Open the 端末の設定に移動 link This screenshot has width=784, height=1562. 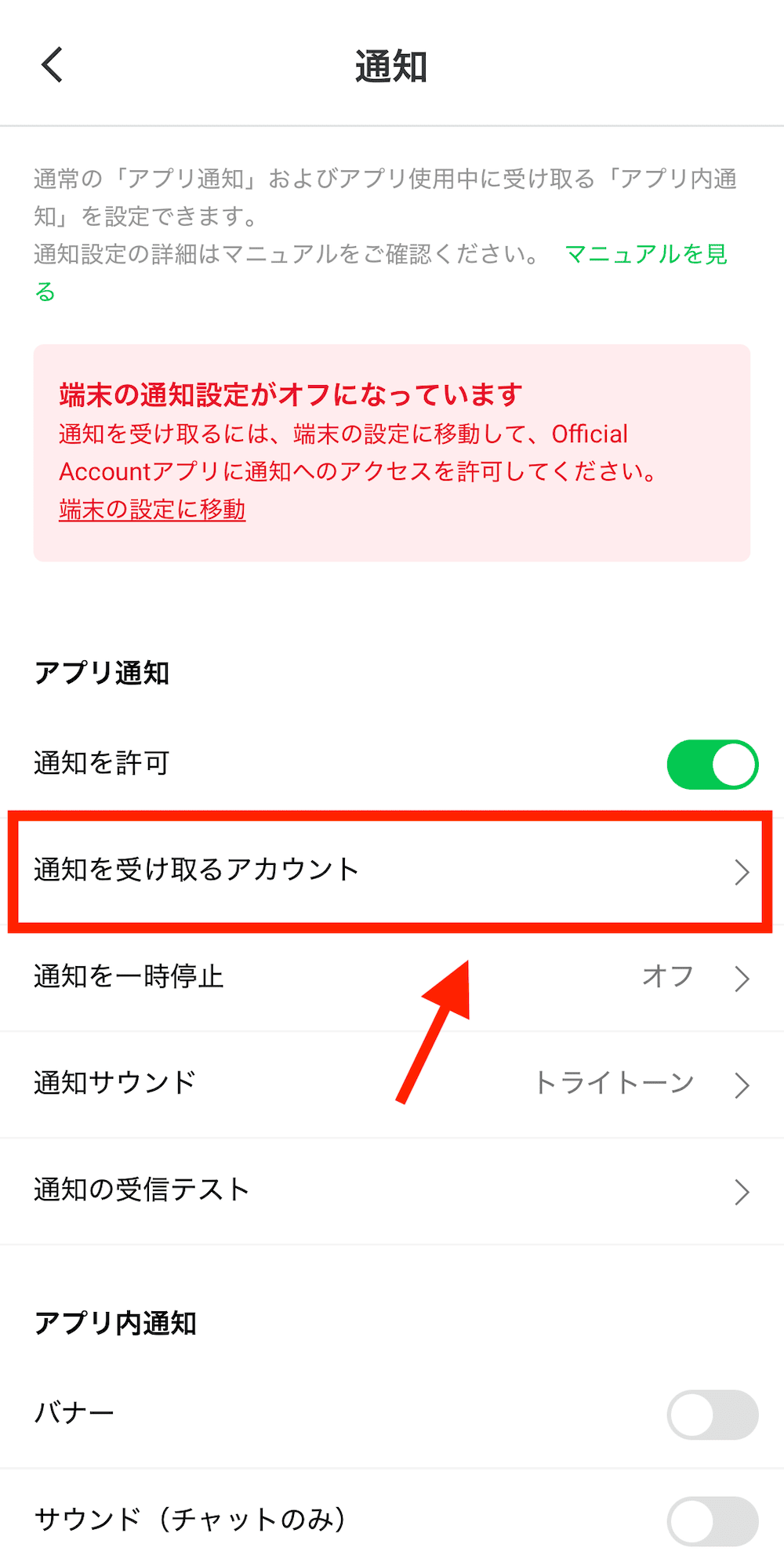pos(152,510)
